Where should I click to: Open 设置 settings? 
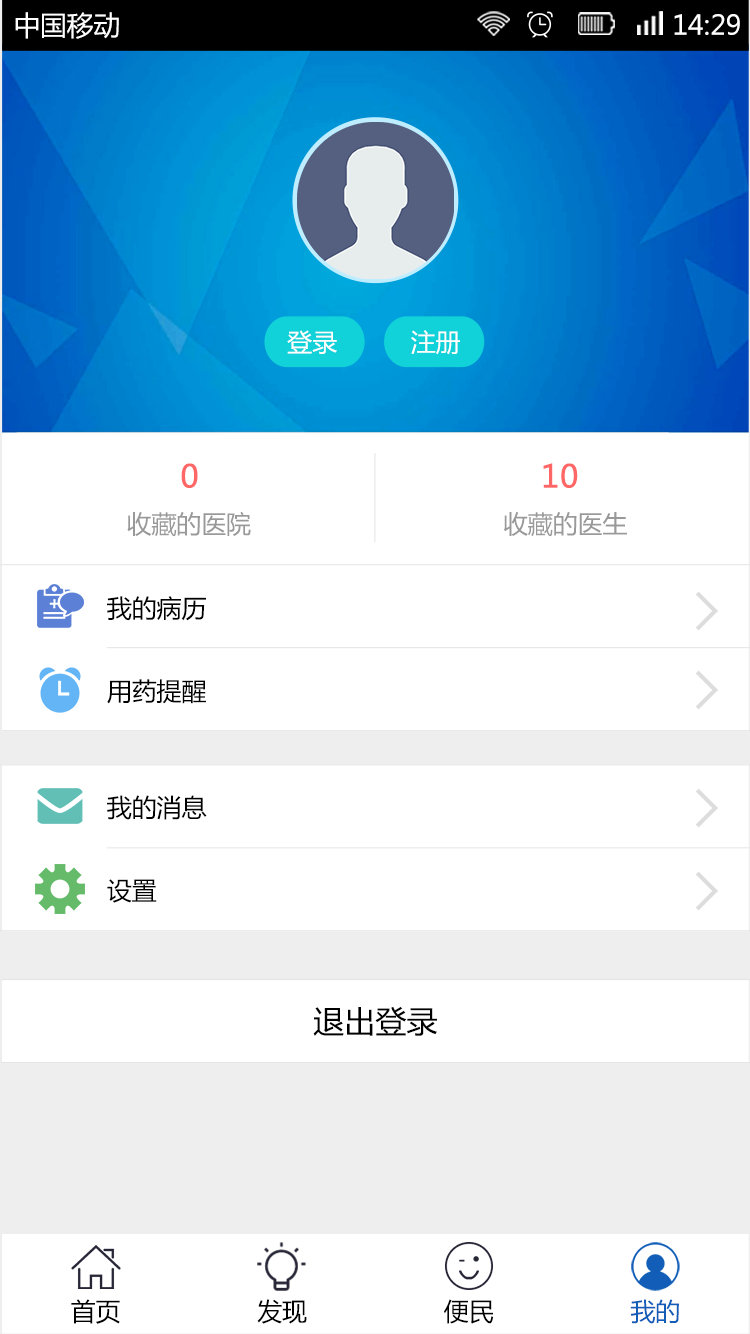(x=375, y=890)
